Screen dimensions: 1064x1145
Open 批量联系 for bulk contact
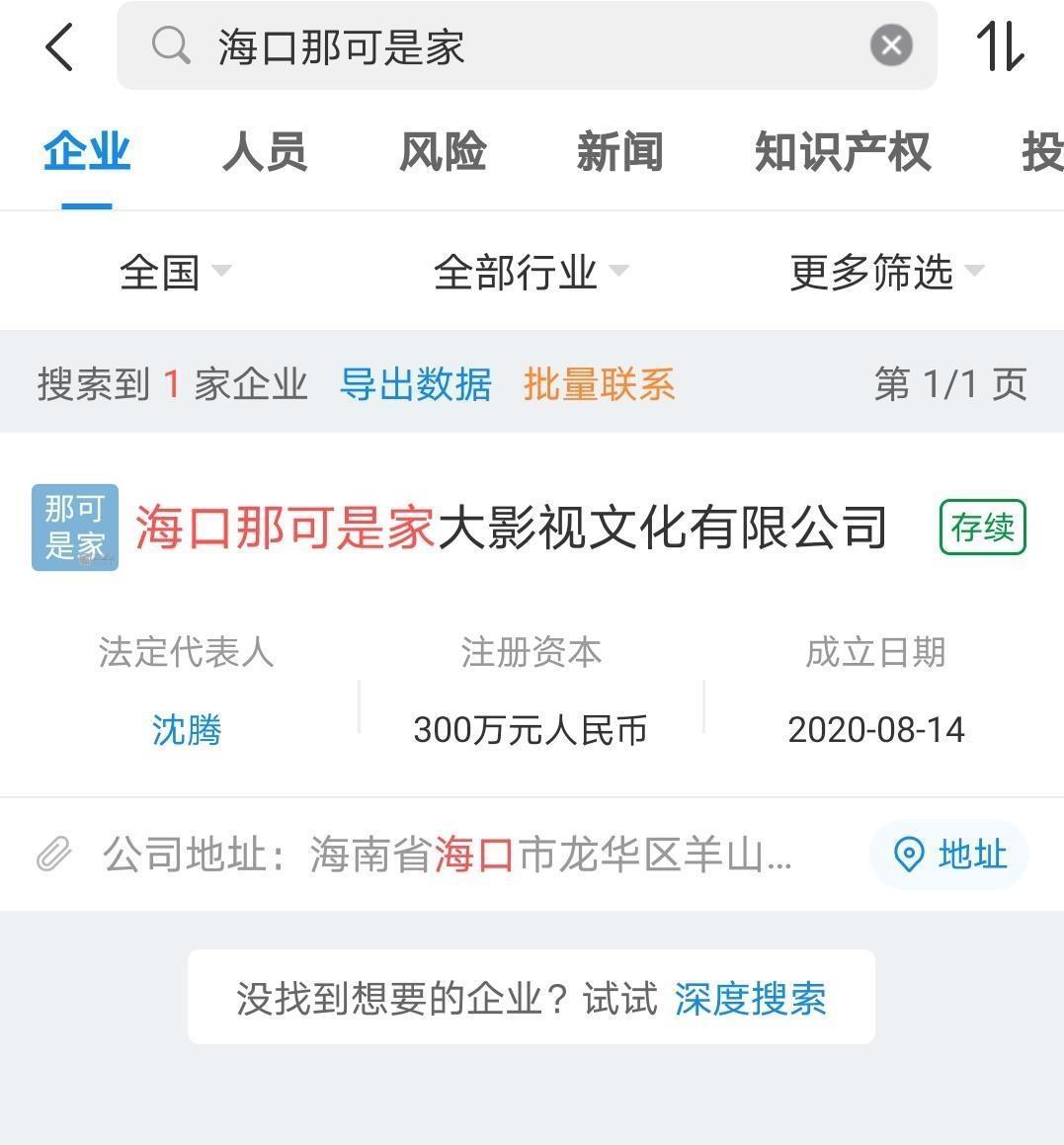[x=599, y=384]
